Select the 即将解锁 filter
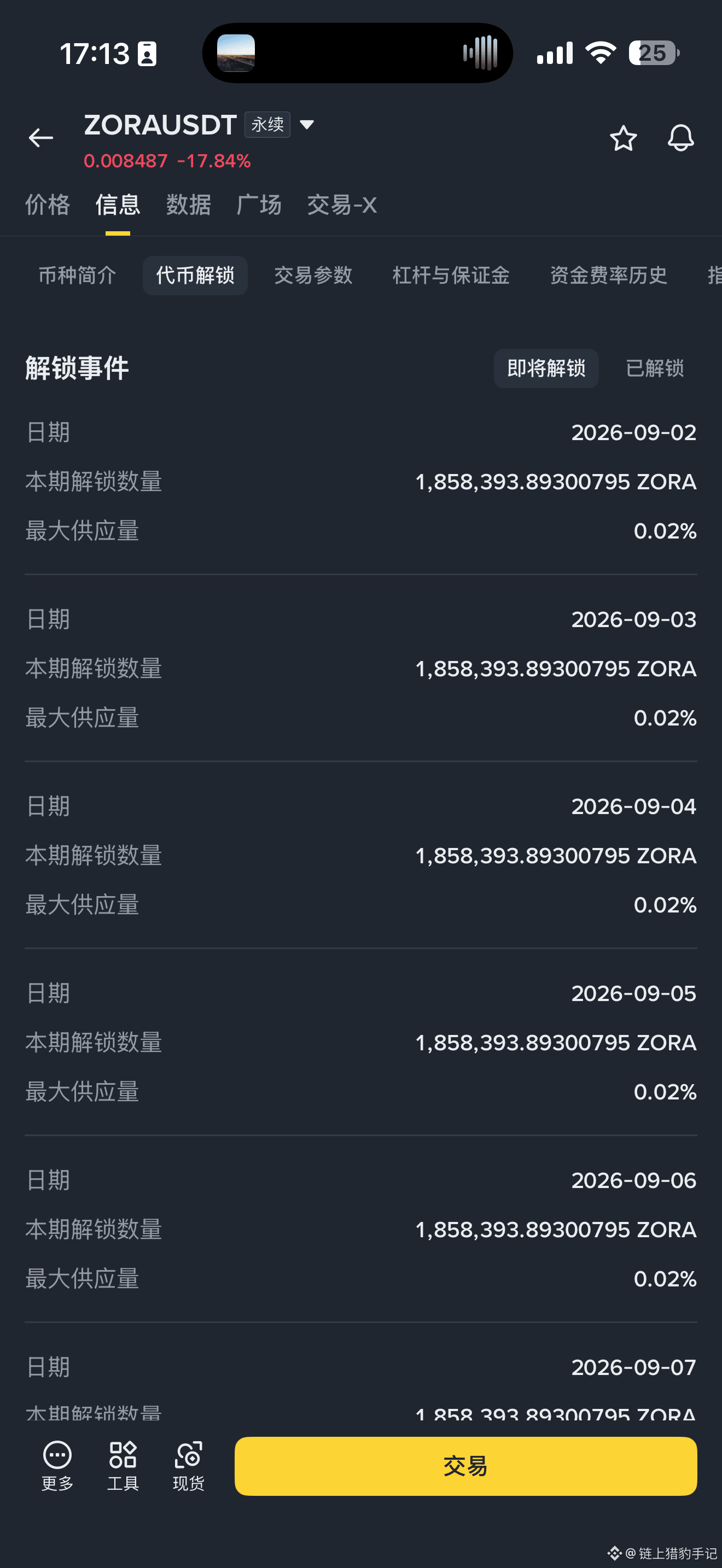The image size is (722, 1568). 546,368
